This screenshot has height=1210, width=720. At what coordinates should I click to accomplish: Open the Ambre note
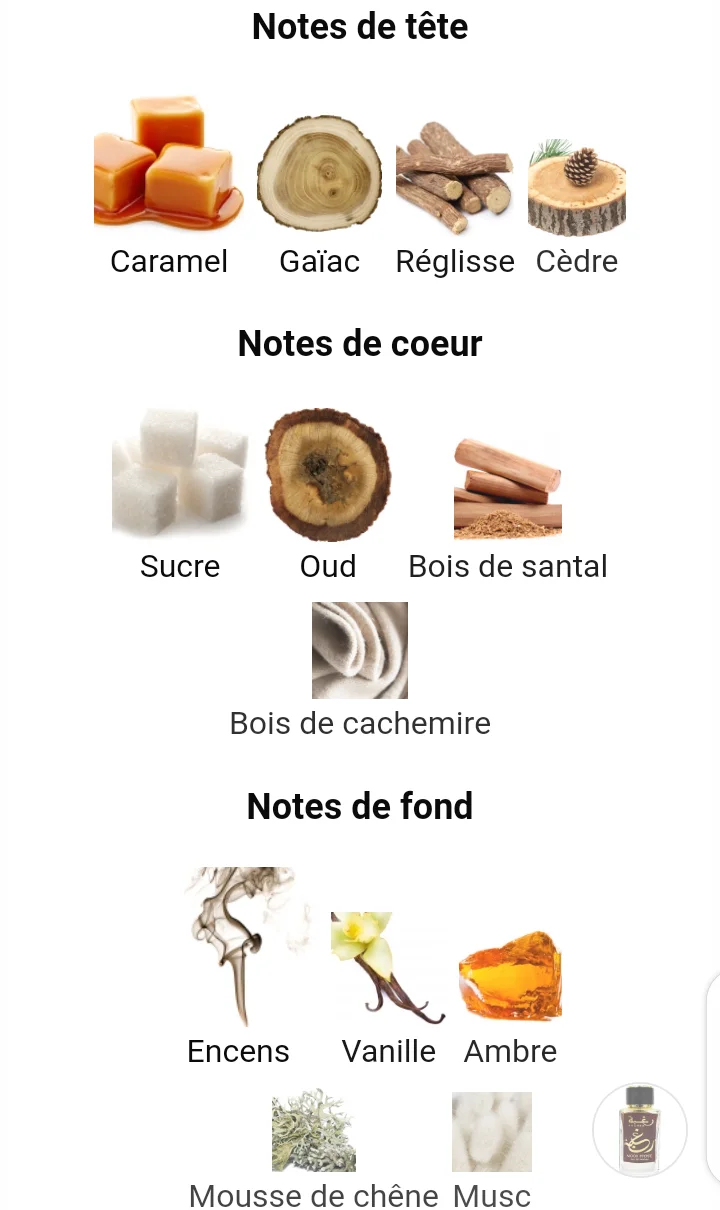tap(510, 975)
